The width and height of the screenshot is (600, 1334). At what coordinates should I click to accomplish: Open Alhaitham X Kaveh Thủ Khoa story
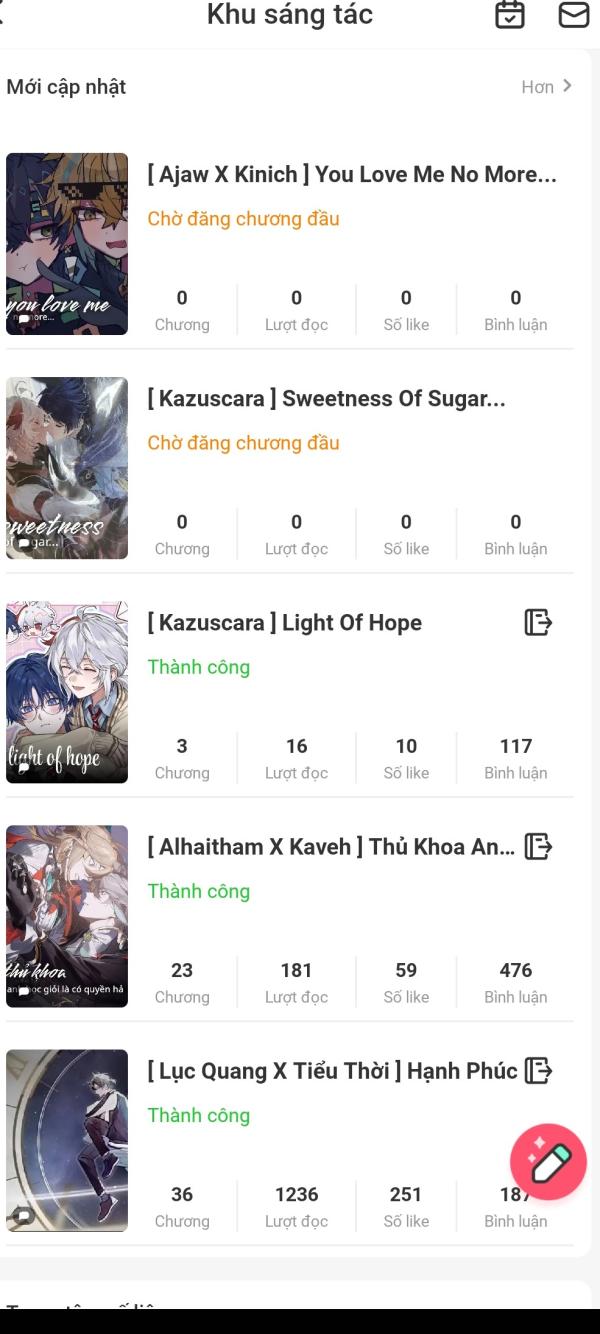[331, 847]
